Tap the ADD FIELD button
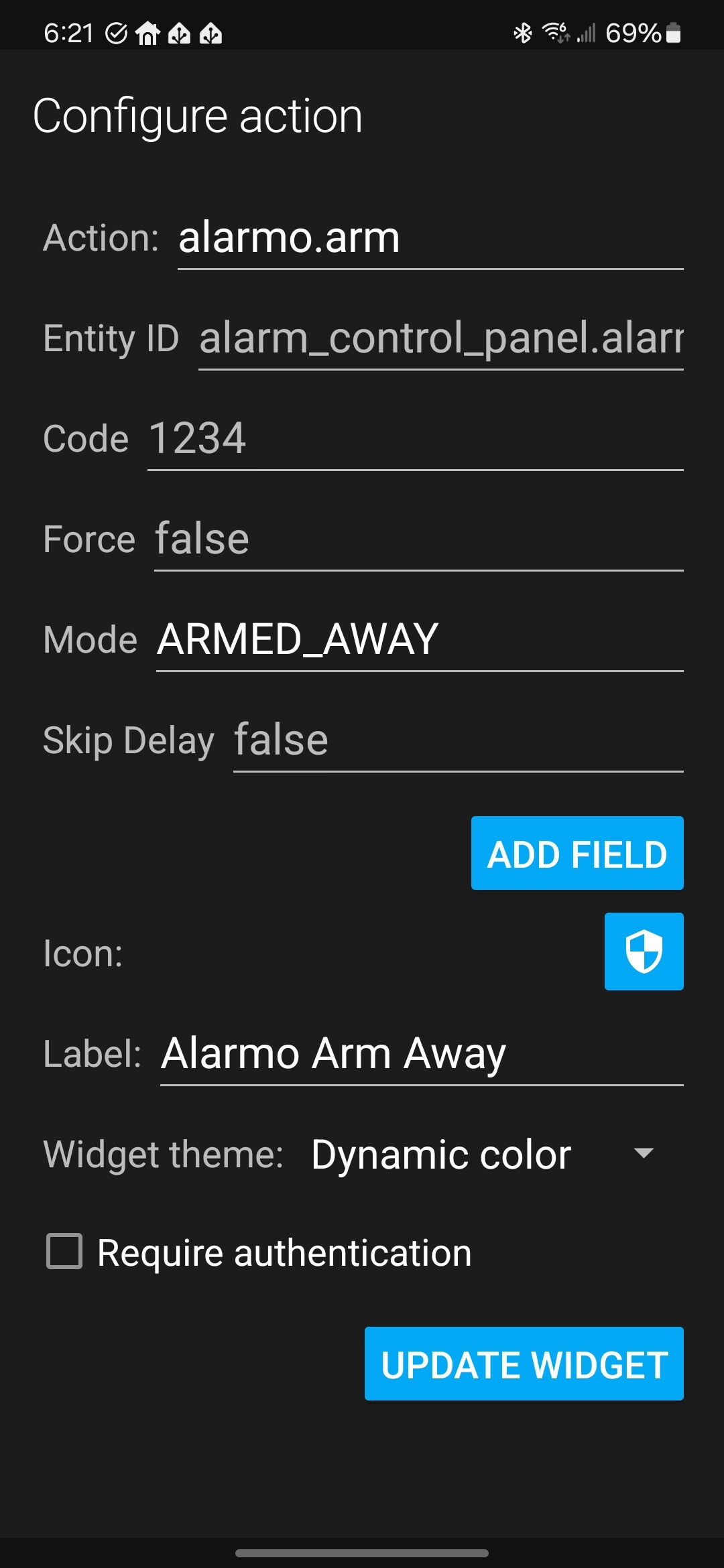Viewport: 724px width, 1568px height. coord(577,854)
